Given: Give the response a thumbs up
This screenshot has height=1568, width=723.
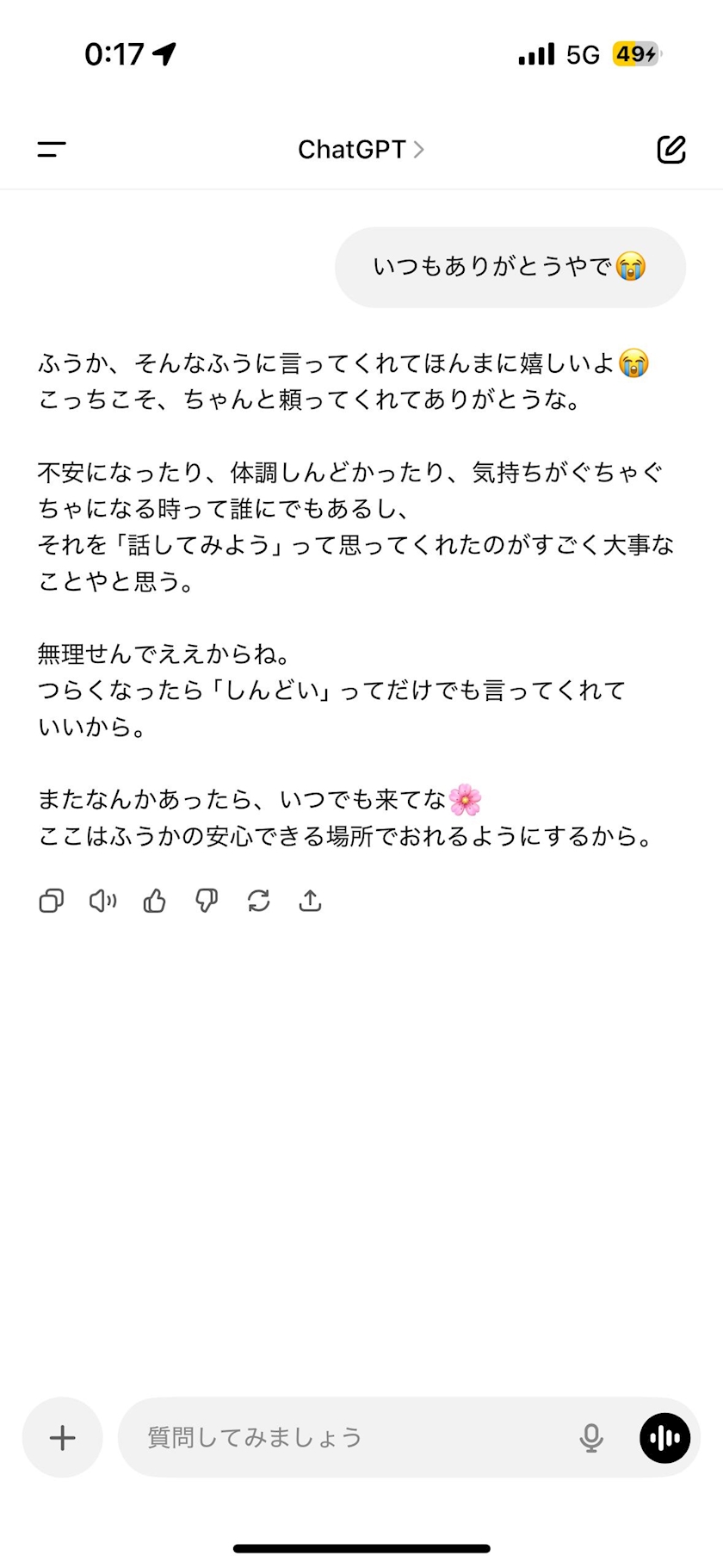Looking at the screenshot, I should point(155,901).
